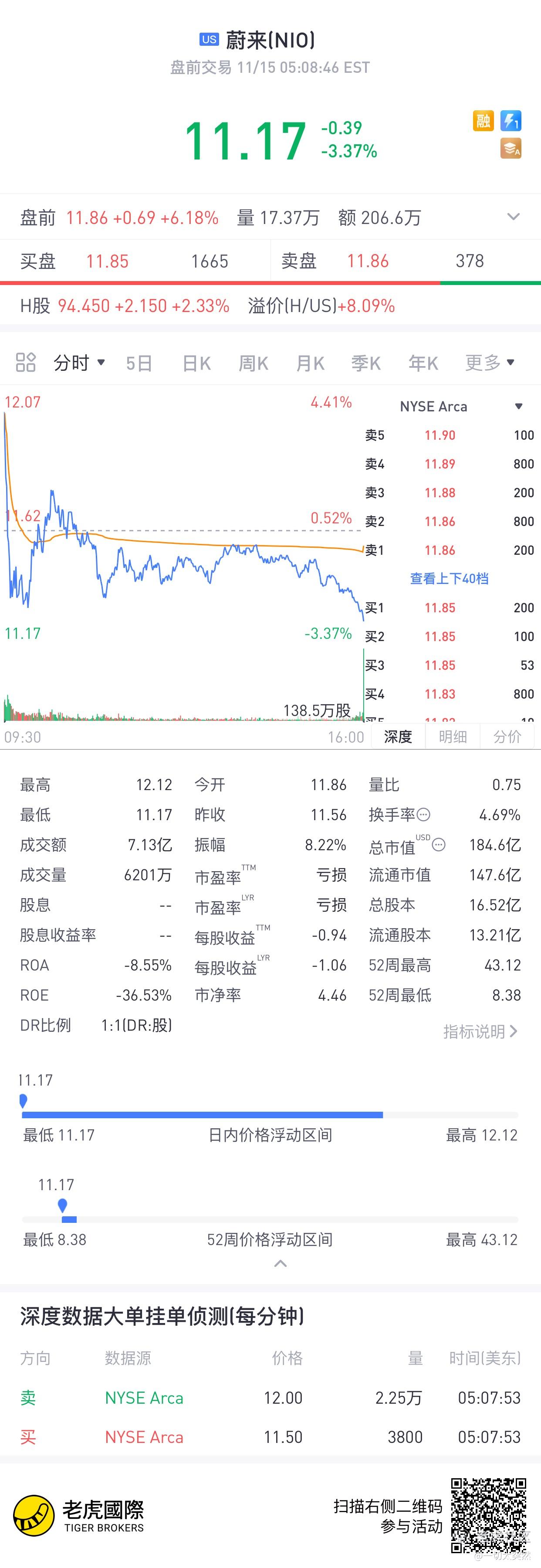Image resolution: width=541 pixels, height=1568 pixels.
Task: Switch chart to 5日 view
Action: pos(139,363)
